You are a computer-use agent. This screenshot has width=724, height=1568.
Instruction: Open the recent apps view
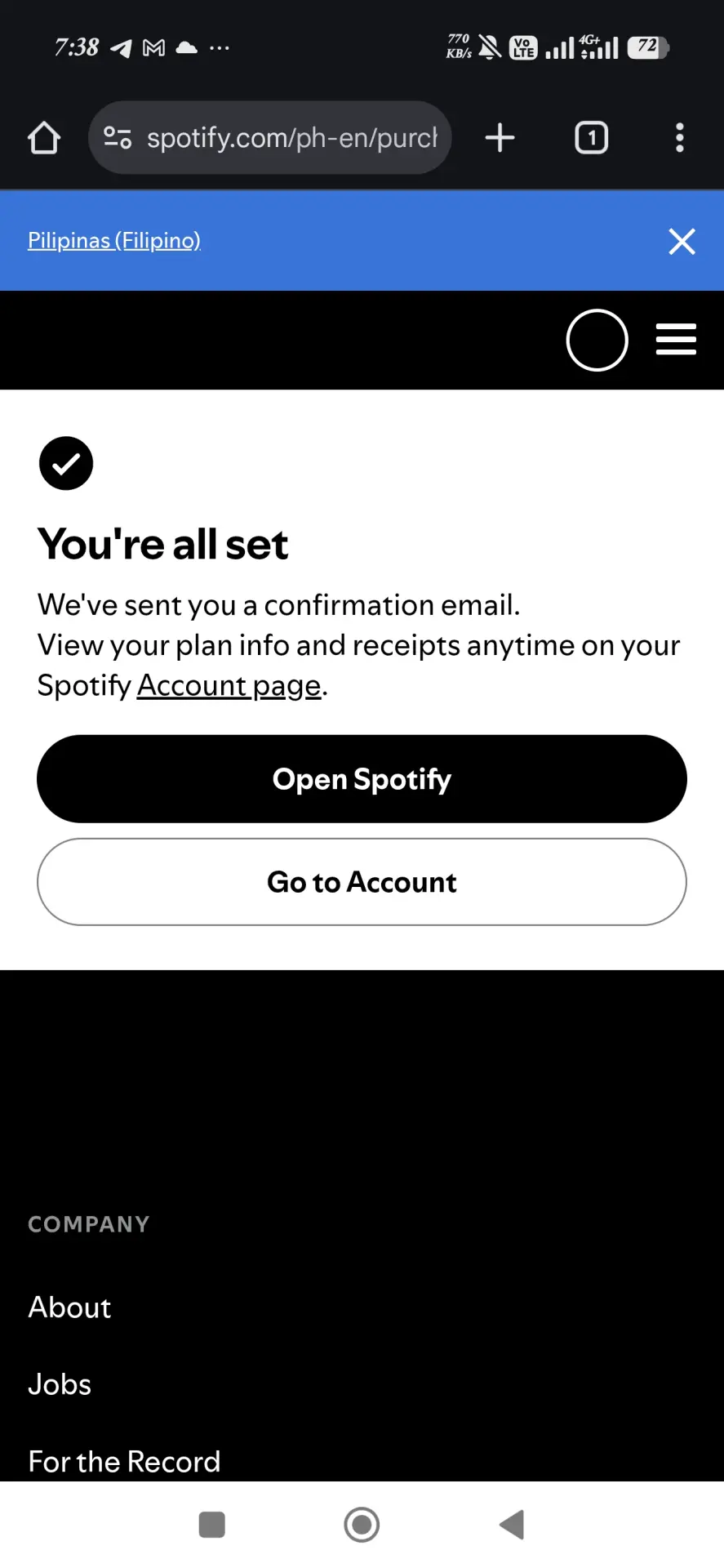[212, 1525]
